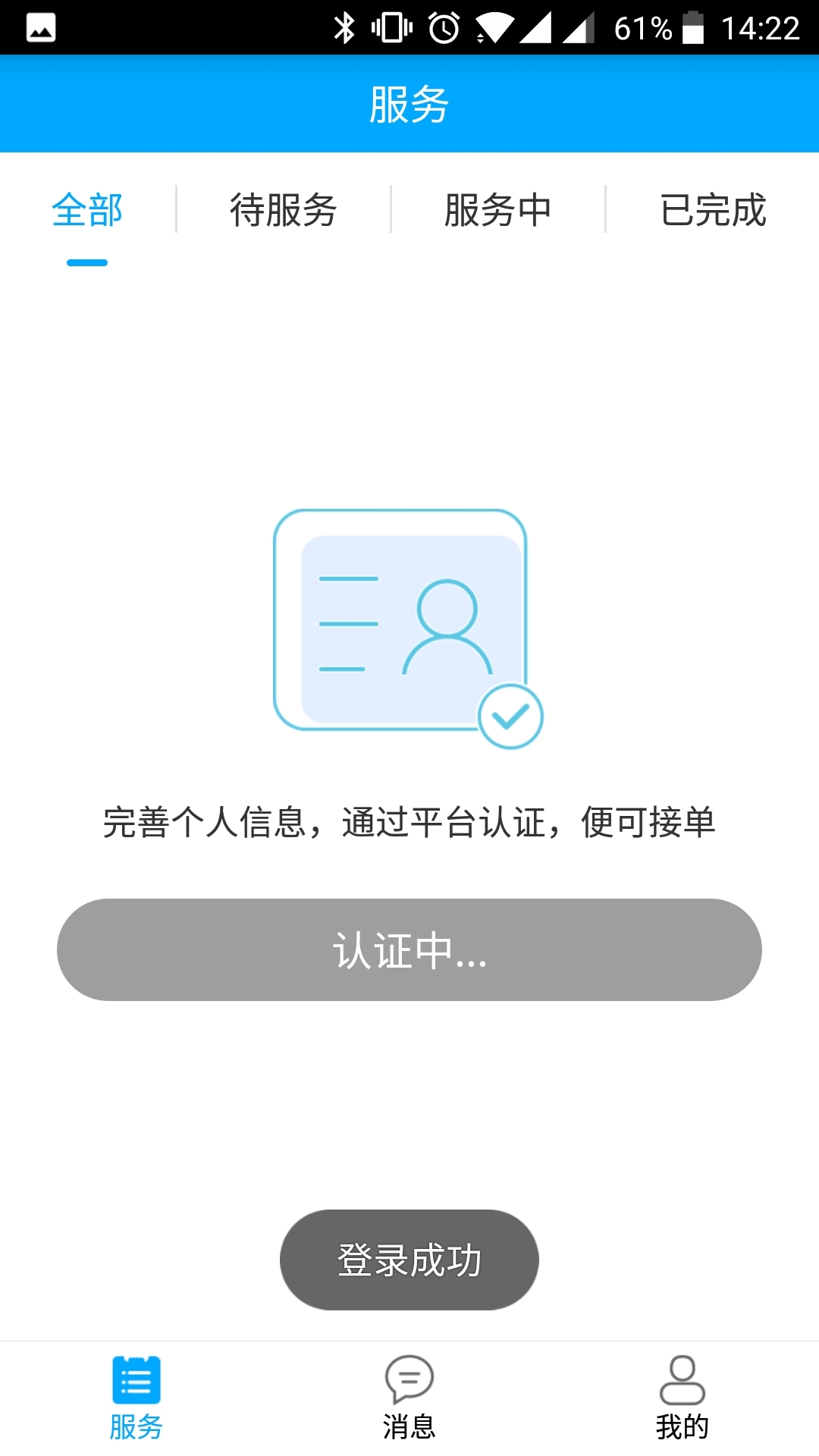View the 已完成 orders tab
The image size is (819, 1456).
pyautogui.click(x=713, y=210)
